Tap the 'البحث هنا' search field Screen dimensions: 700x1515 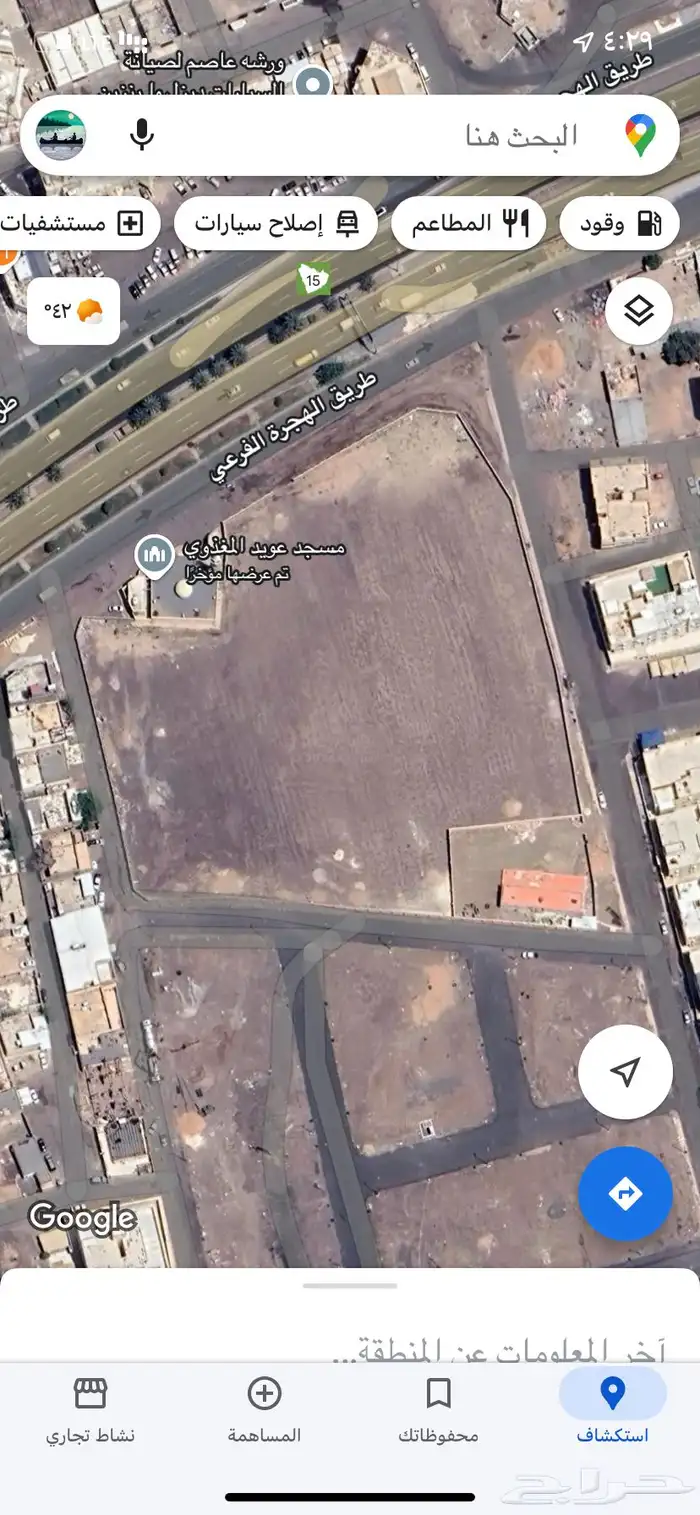click(420, 136)
